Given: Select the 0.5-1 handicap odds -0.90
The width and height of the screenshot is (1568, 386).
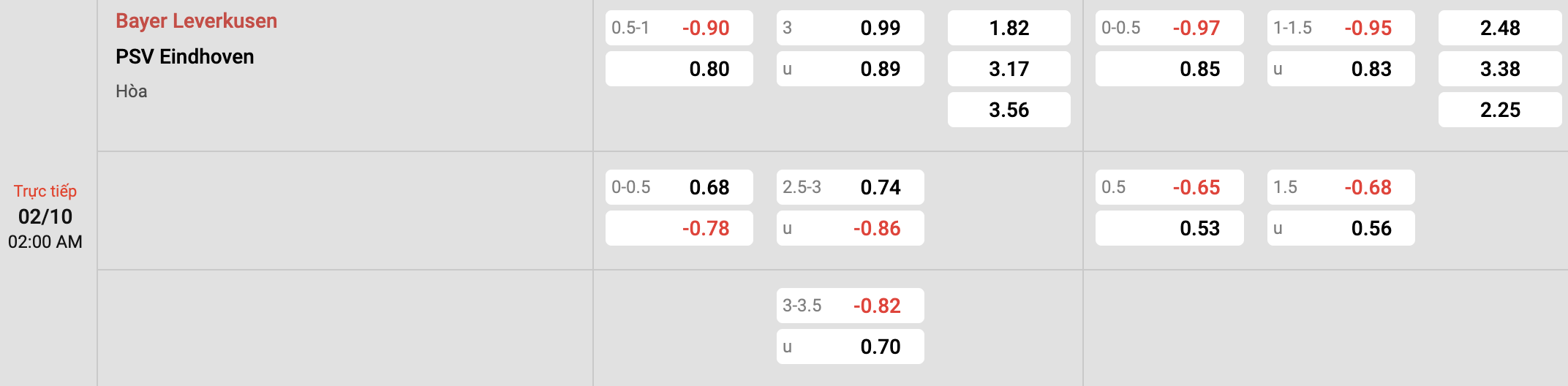Looking at the screenshot, I should 679,28.
